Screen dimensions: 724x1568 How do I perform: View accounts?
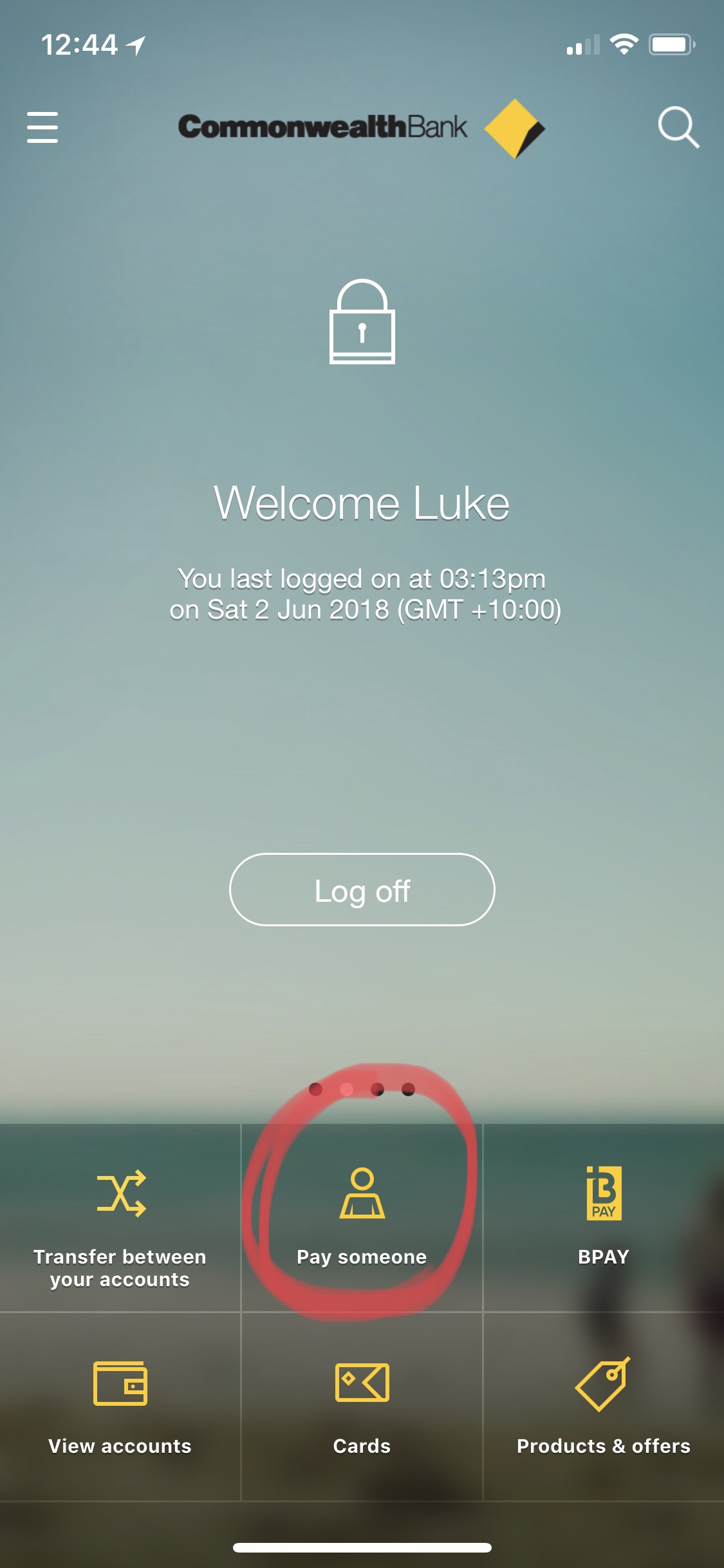pos(120,1406)
